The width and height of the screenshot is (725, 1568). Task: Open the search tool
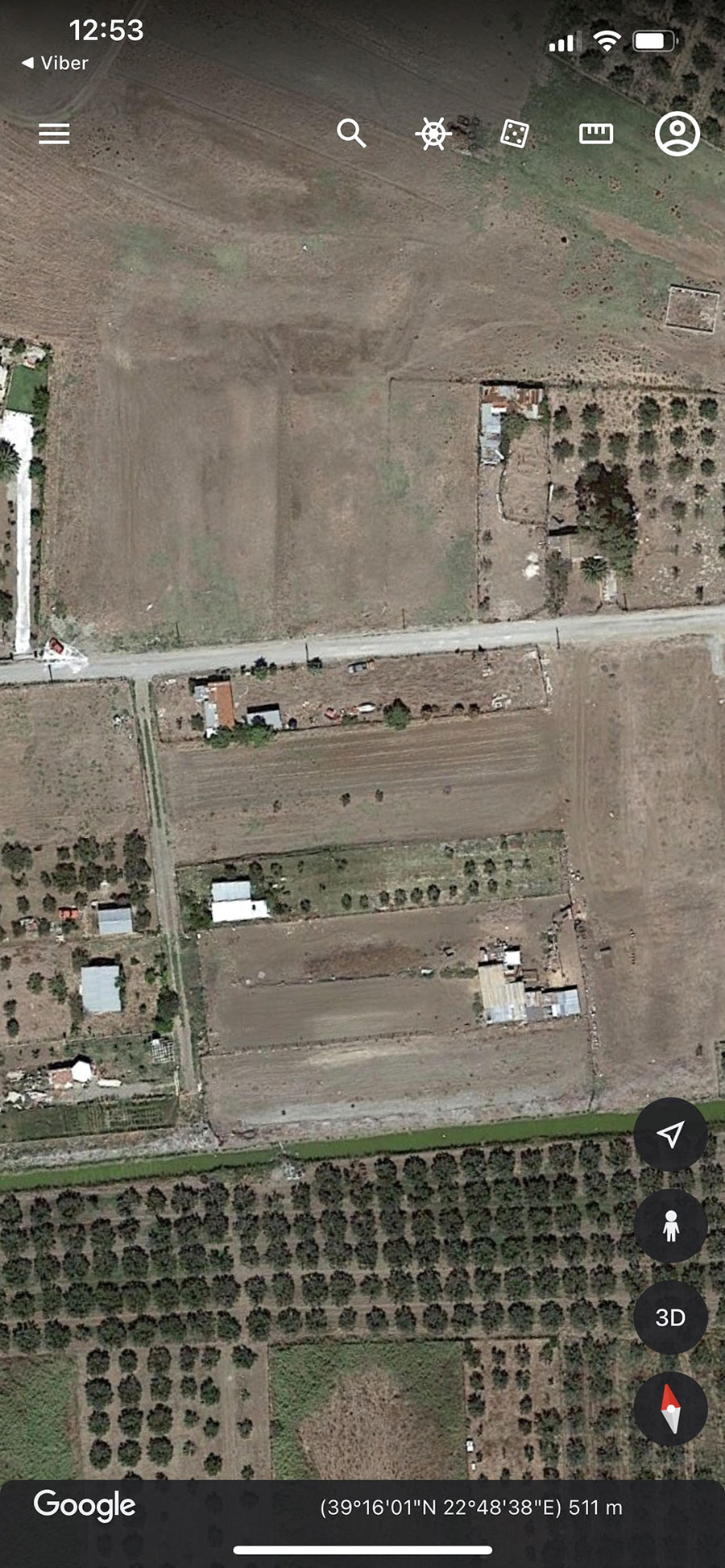coord(351,133)
